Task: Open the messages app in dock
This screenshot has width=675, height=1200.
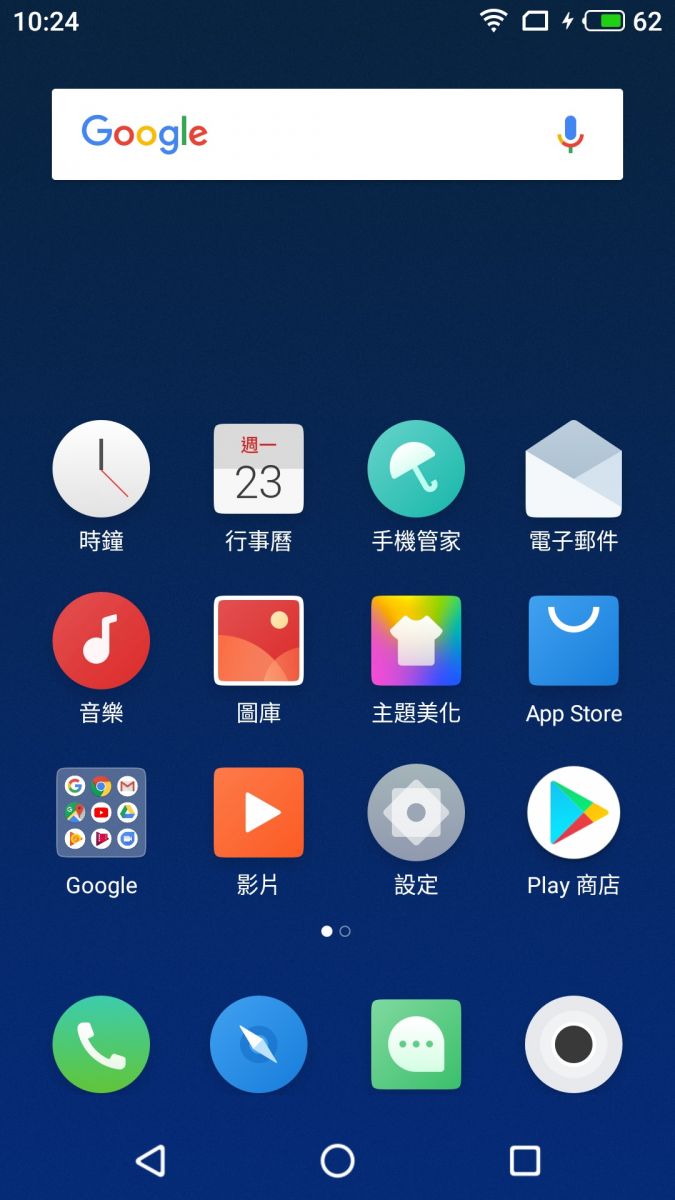Action: click(x=416, y=1044)
